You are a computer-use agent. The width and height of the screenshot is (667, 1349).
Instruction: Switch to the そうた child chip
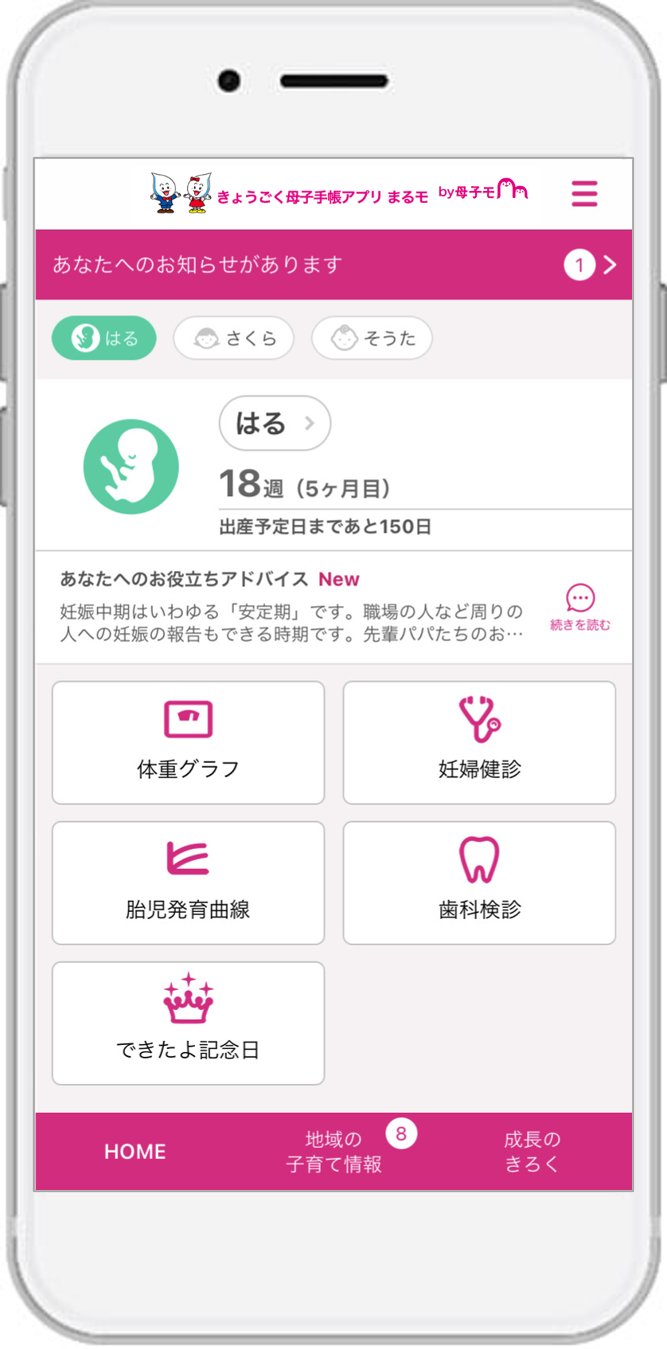click(371, 339)
